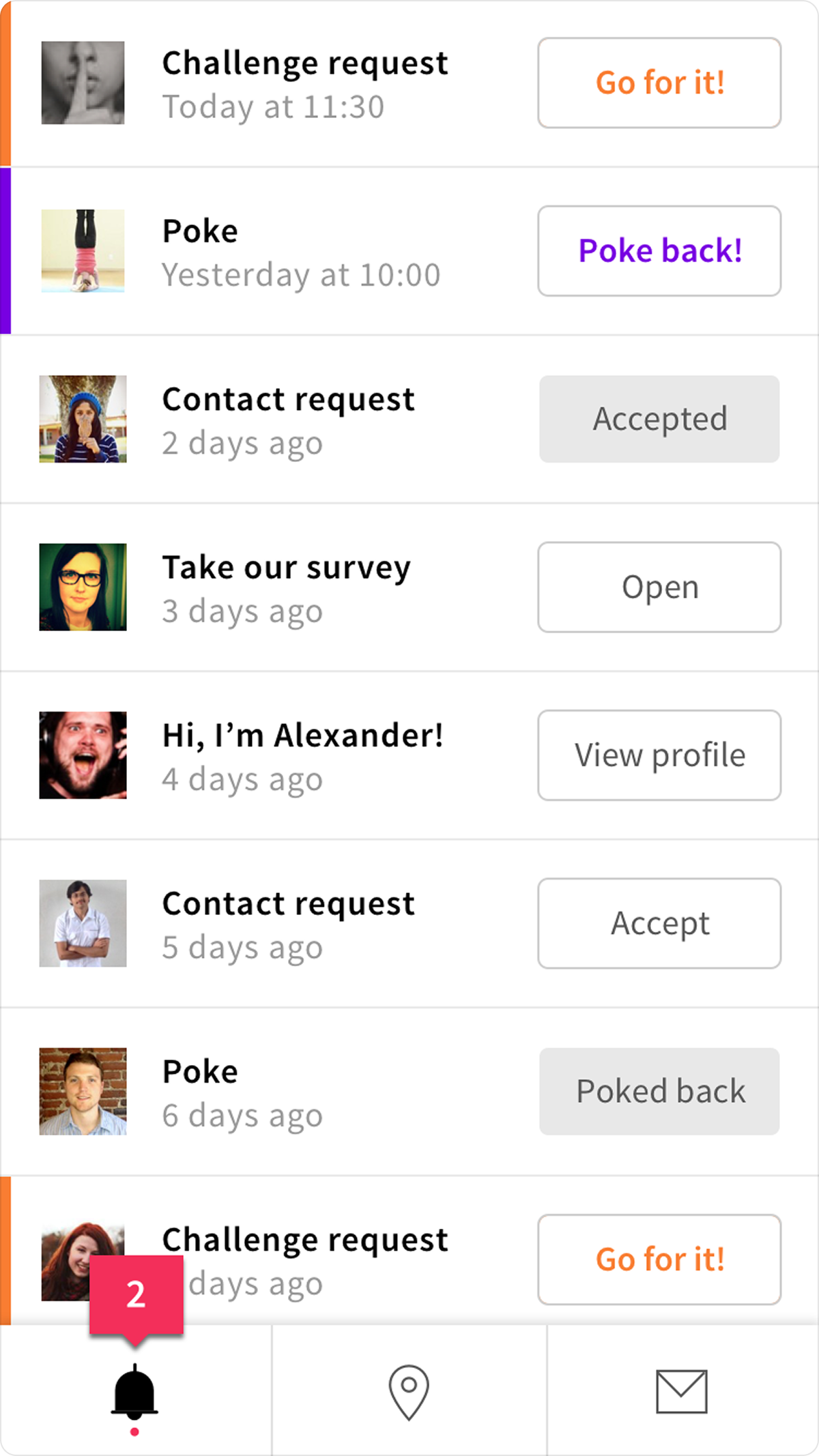Open the contact request from 2 days ago
The height and width of the screenshot is (1456, 819).
pos(409,419)
